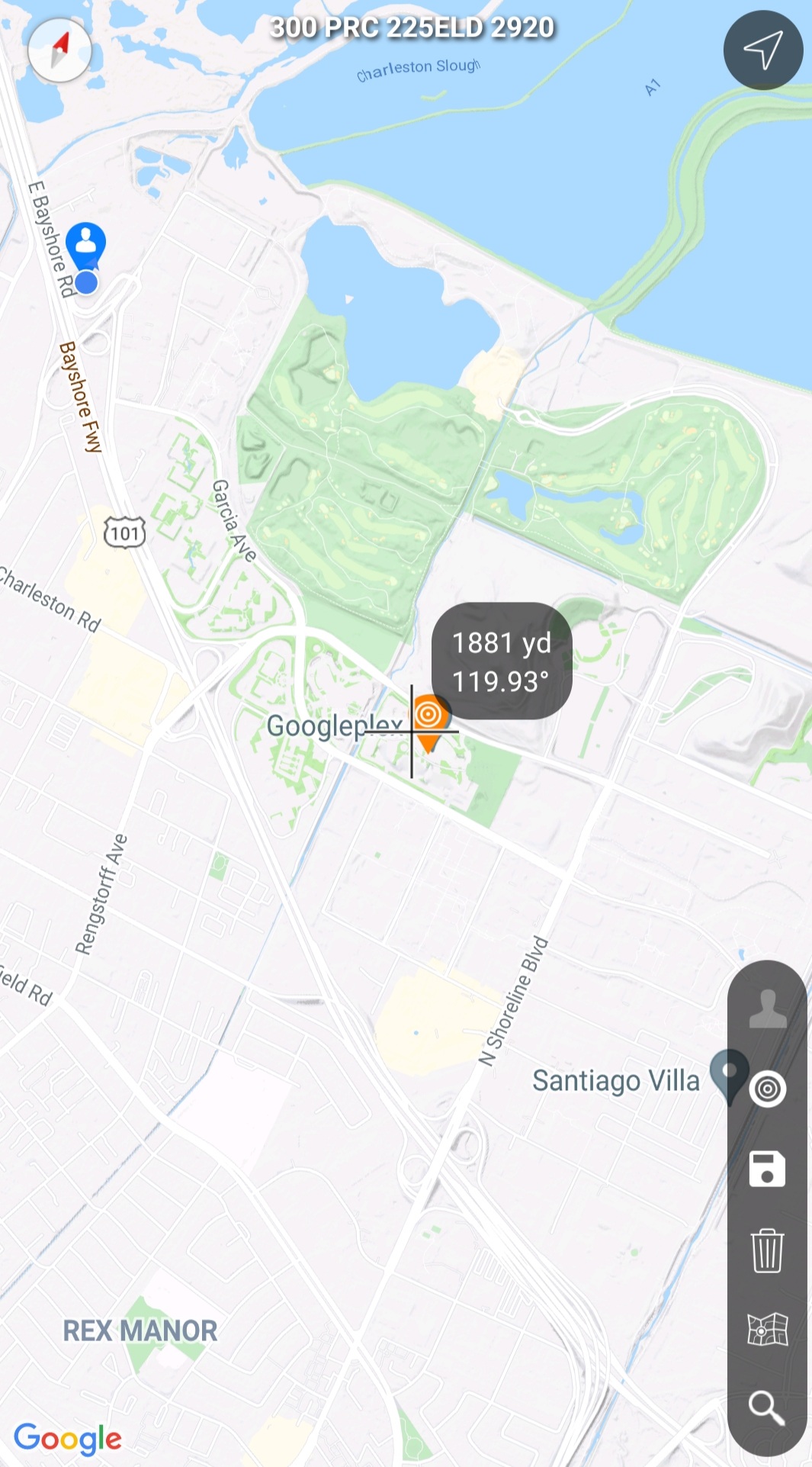Delete marker using the trash icon
812x1467 pixels.
[x=767, y=1250]
